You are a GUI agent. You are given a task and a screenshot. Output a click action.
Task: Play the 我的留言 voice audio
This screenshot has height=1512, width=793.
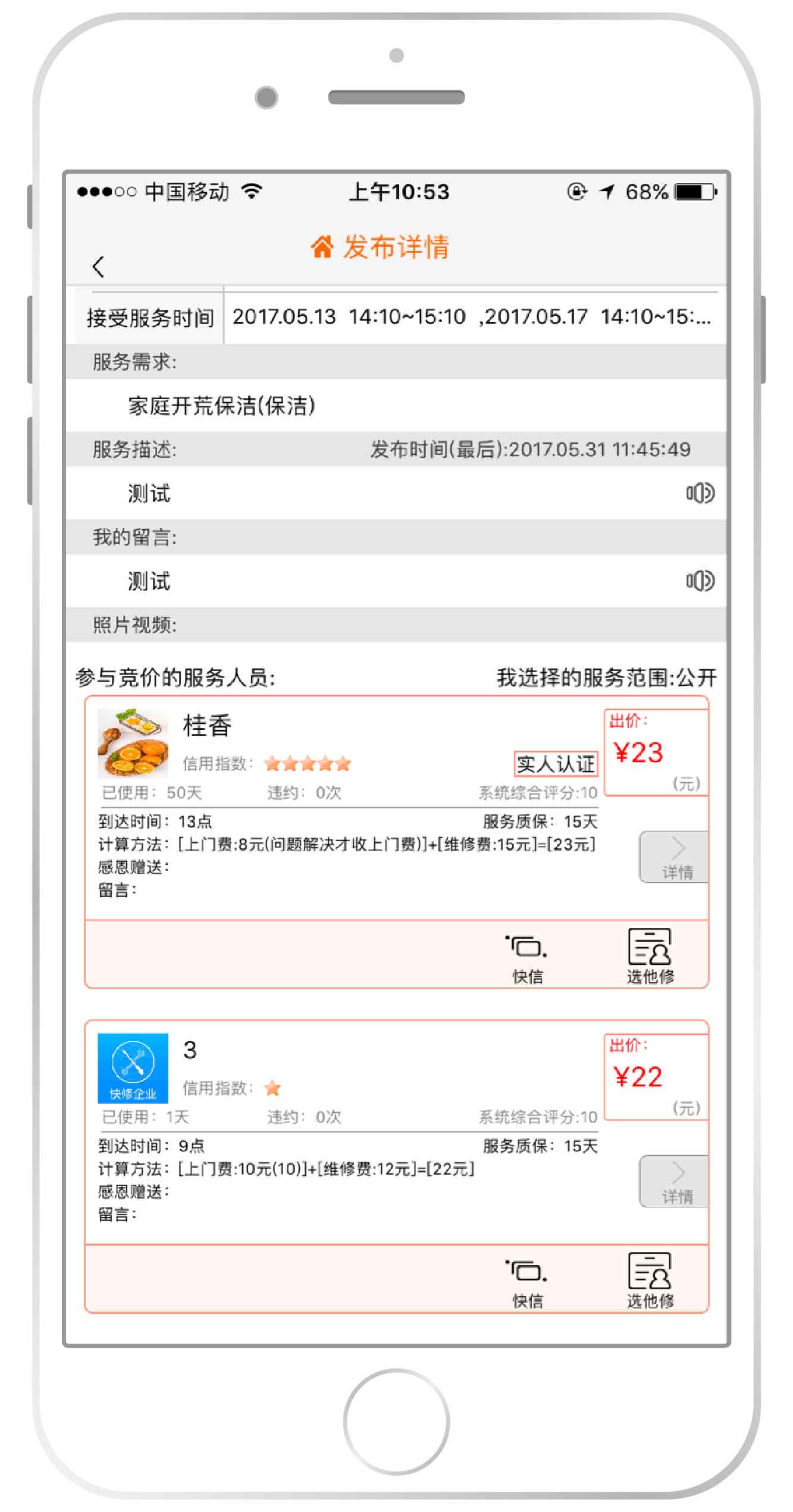tap(700, 581)
